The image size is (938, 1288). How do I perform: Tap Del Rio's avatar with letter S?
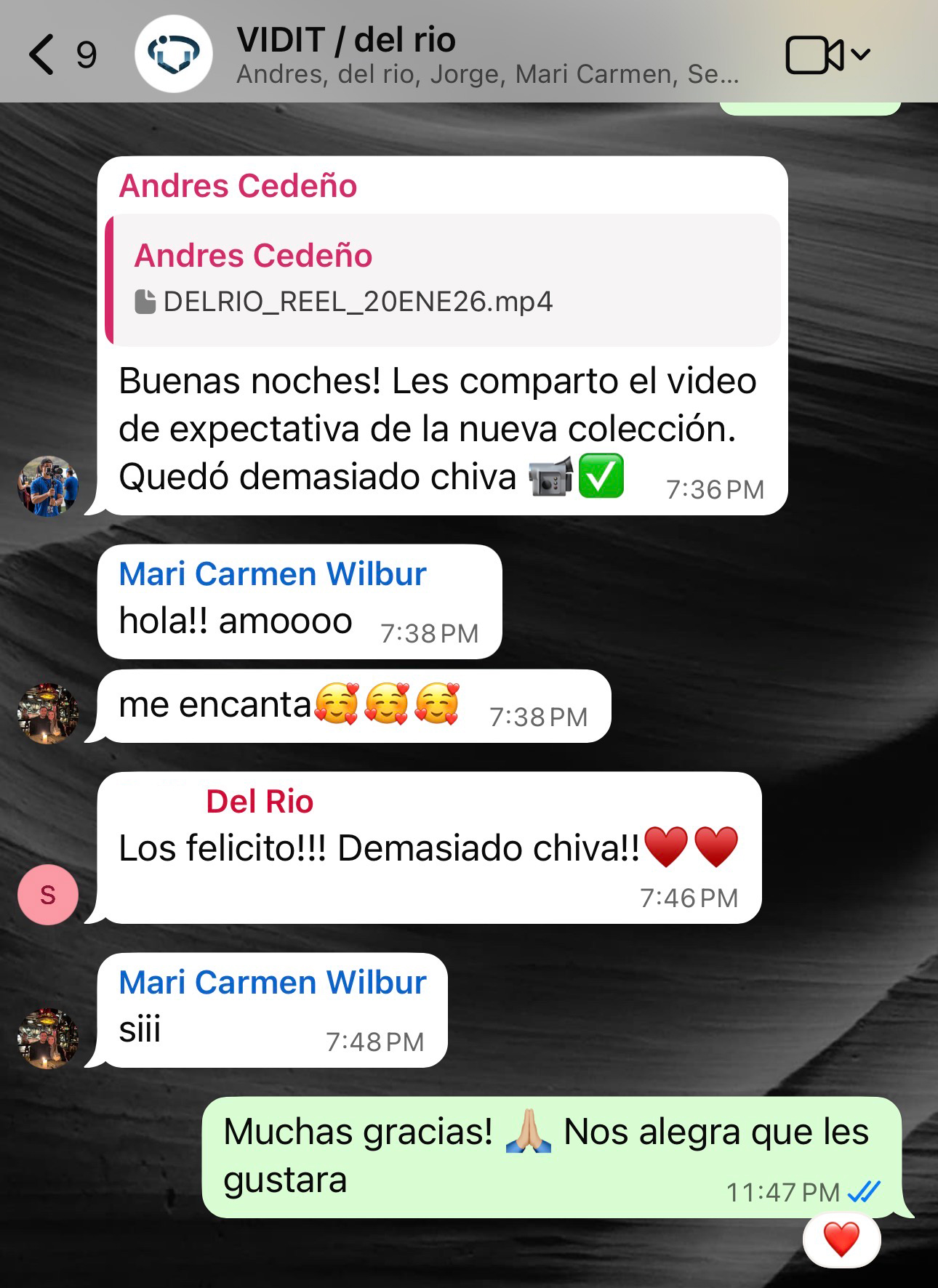(48, 894)
